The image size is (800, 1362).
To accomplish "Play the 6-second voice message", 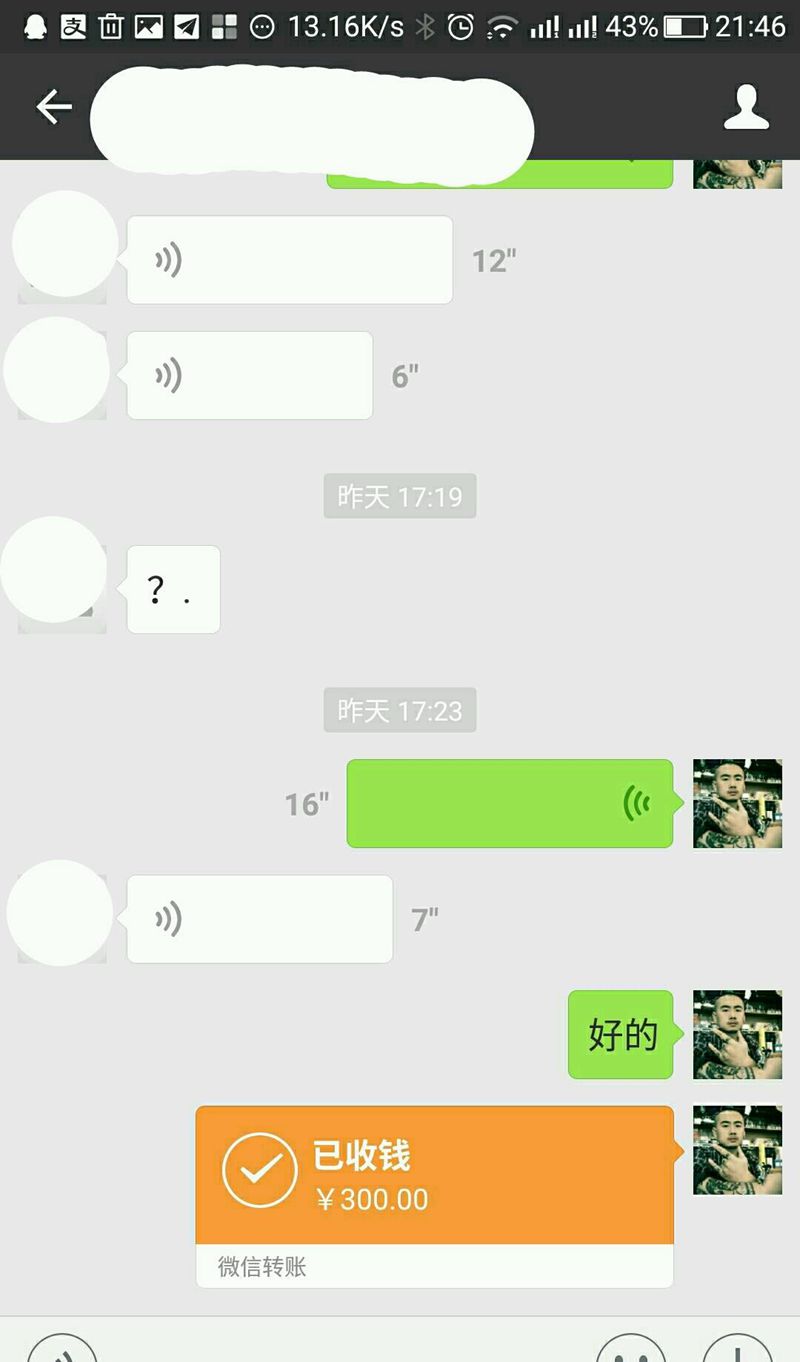I will 249,376.
